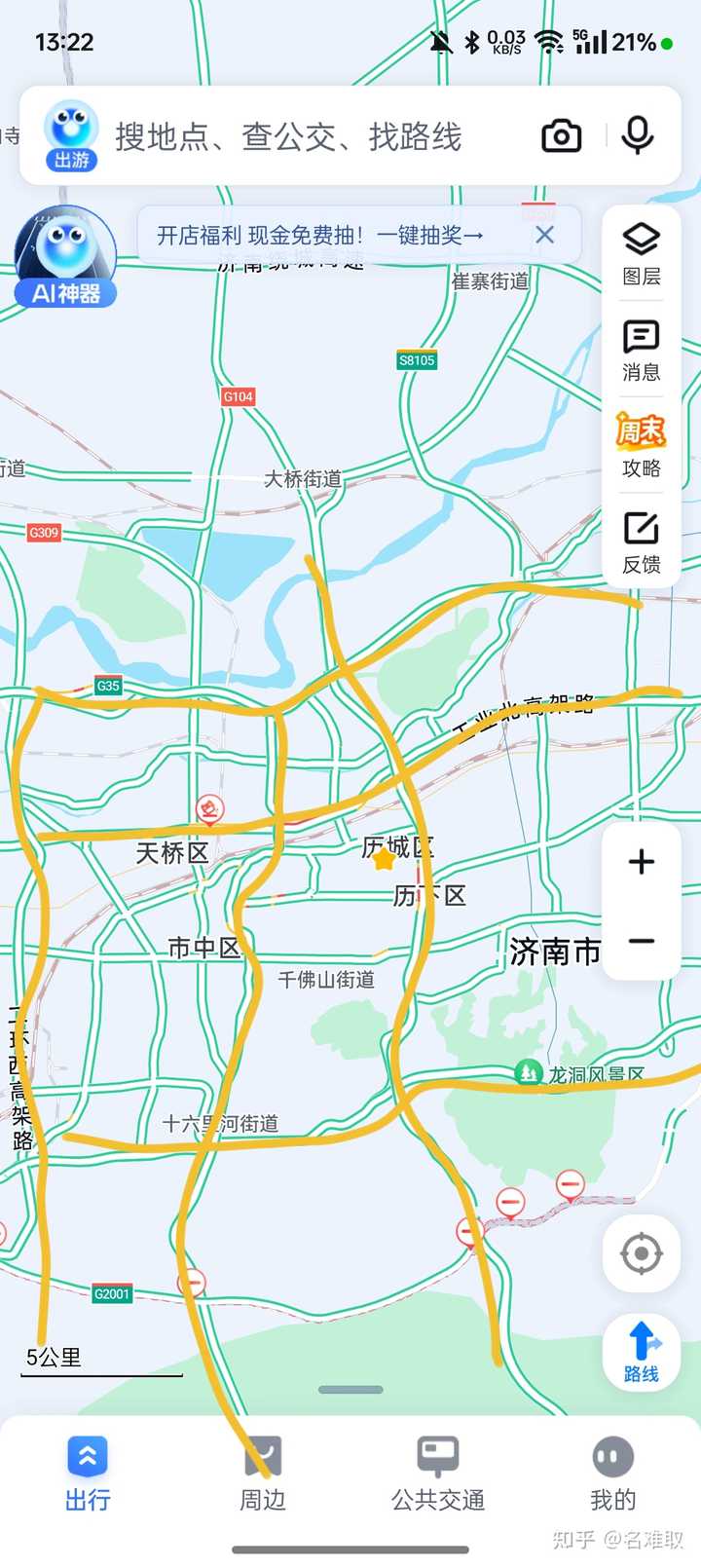Tap the 出游 avatar in the search bar
The height and width of the screenshot is (1568, 701).
(x=71, y=135)
